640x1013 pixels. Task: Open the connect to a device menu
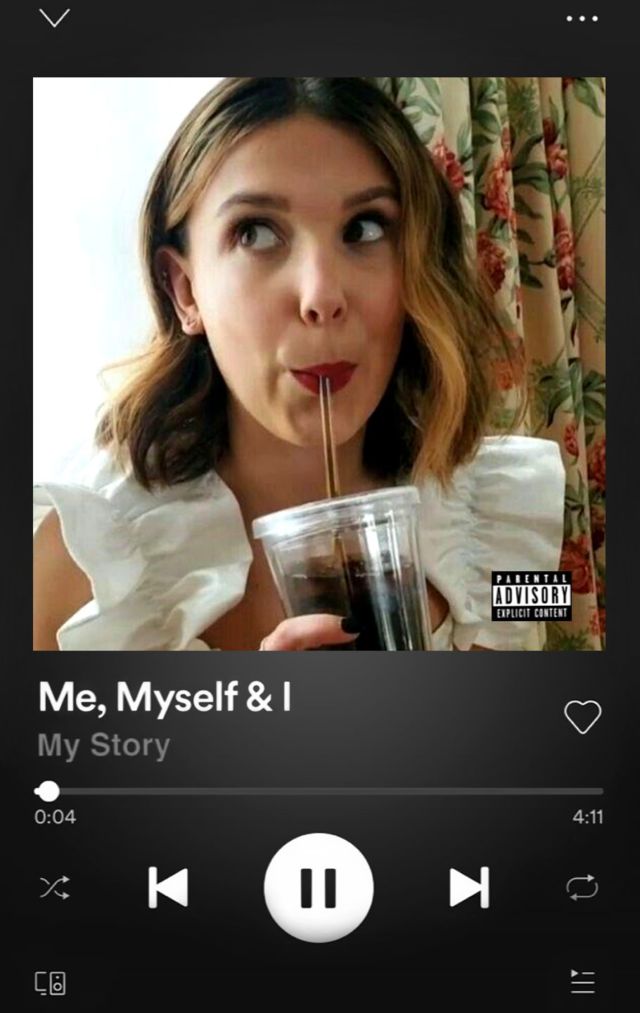click(51, 982)
